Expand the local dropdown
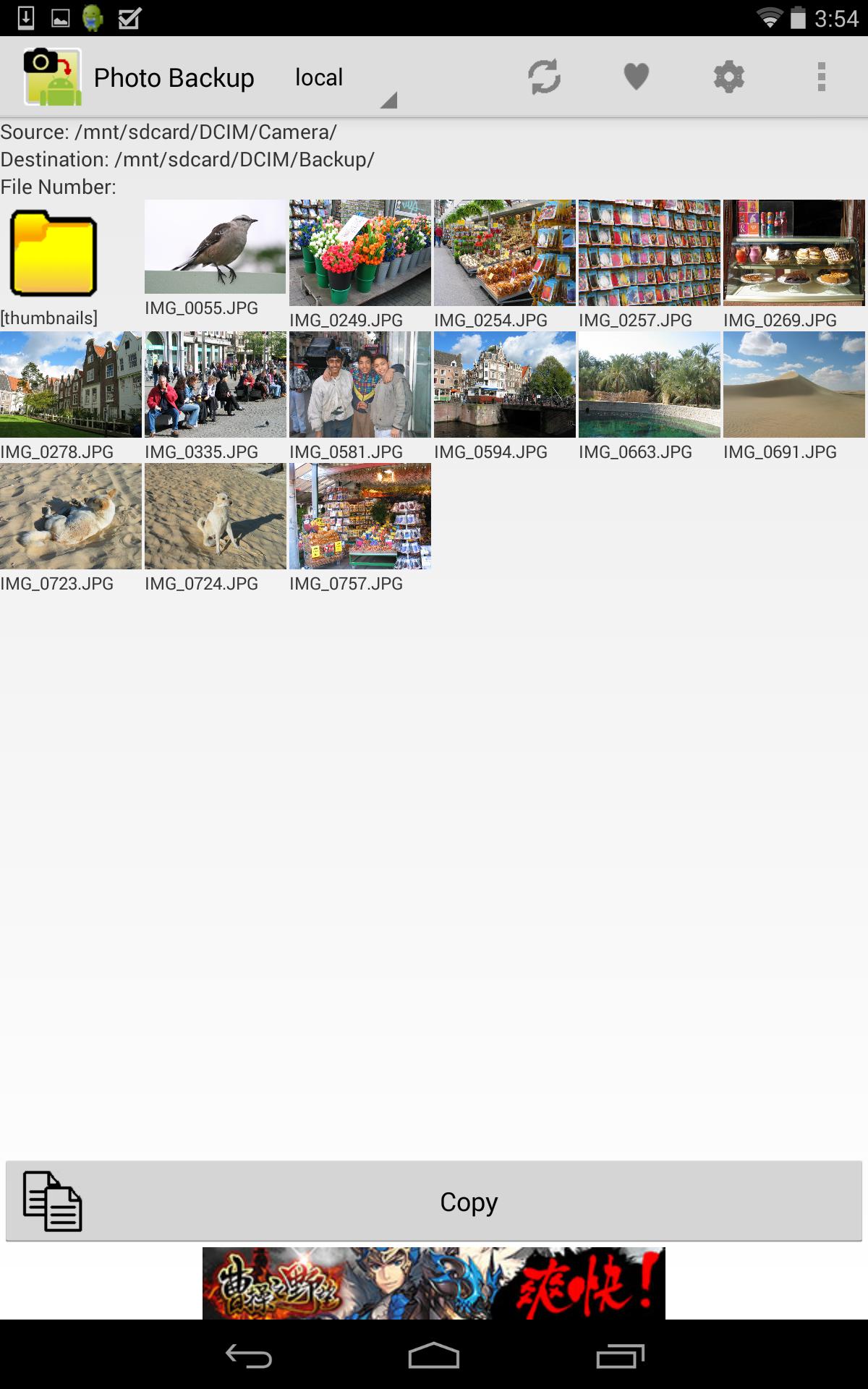Image resolution: width=868 pixels, height=1389 pixels. pyautogui.click(x=344, y=80)
